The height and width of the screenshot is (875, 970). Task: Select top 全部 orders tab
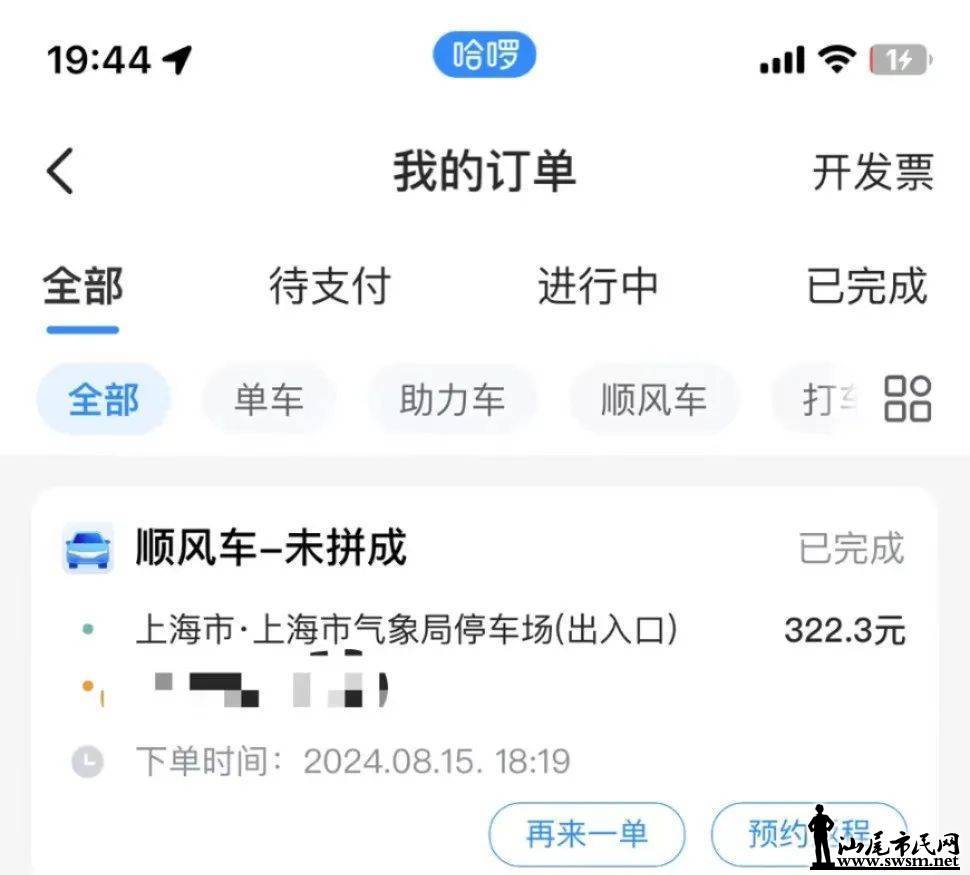coord(83,287)
